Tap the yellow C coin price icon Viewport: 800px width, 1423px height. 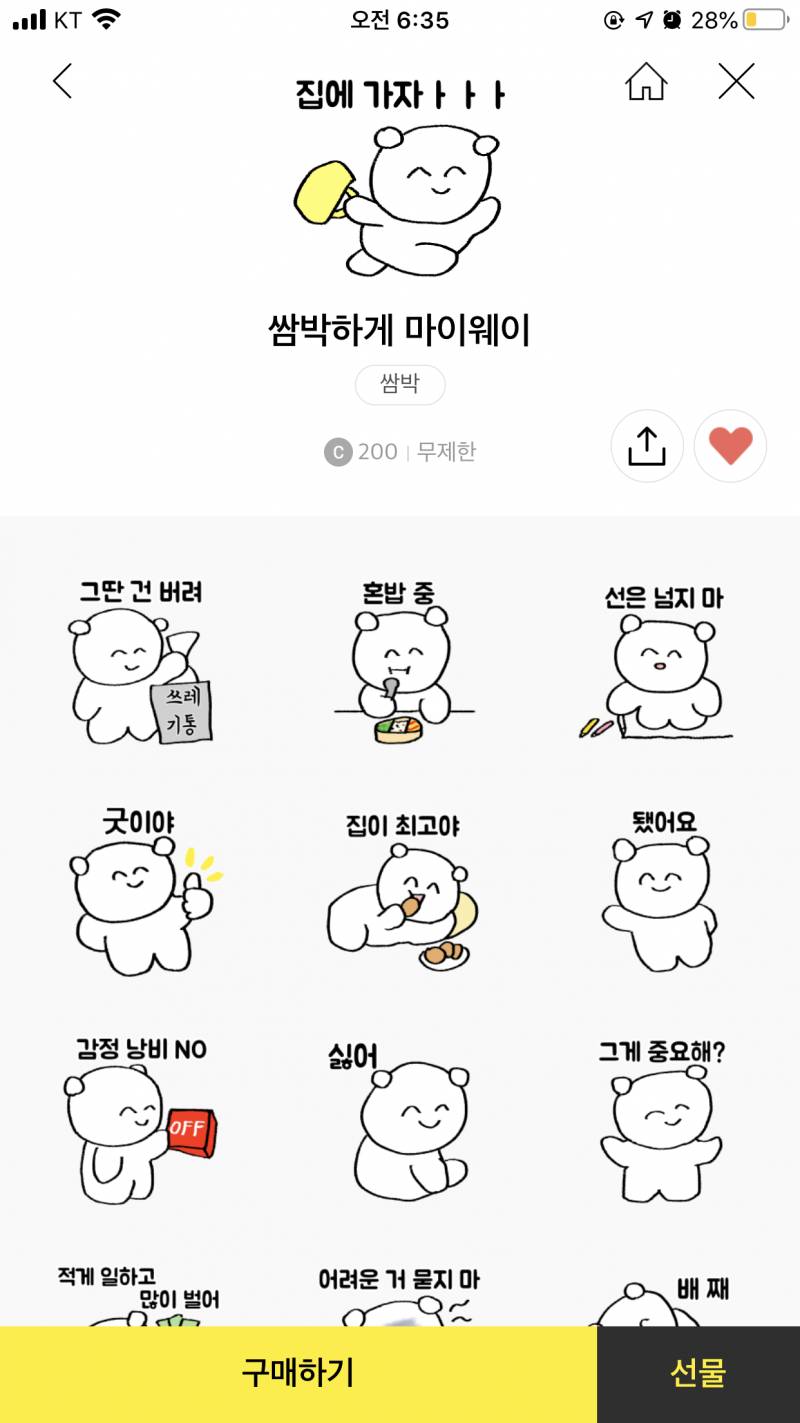click(338, 452)
